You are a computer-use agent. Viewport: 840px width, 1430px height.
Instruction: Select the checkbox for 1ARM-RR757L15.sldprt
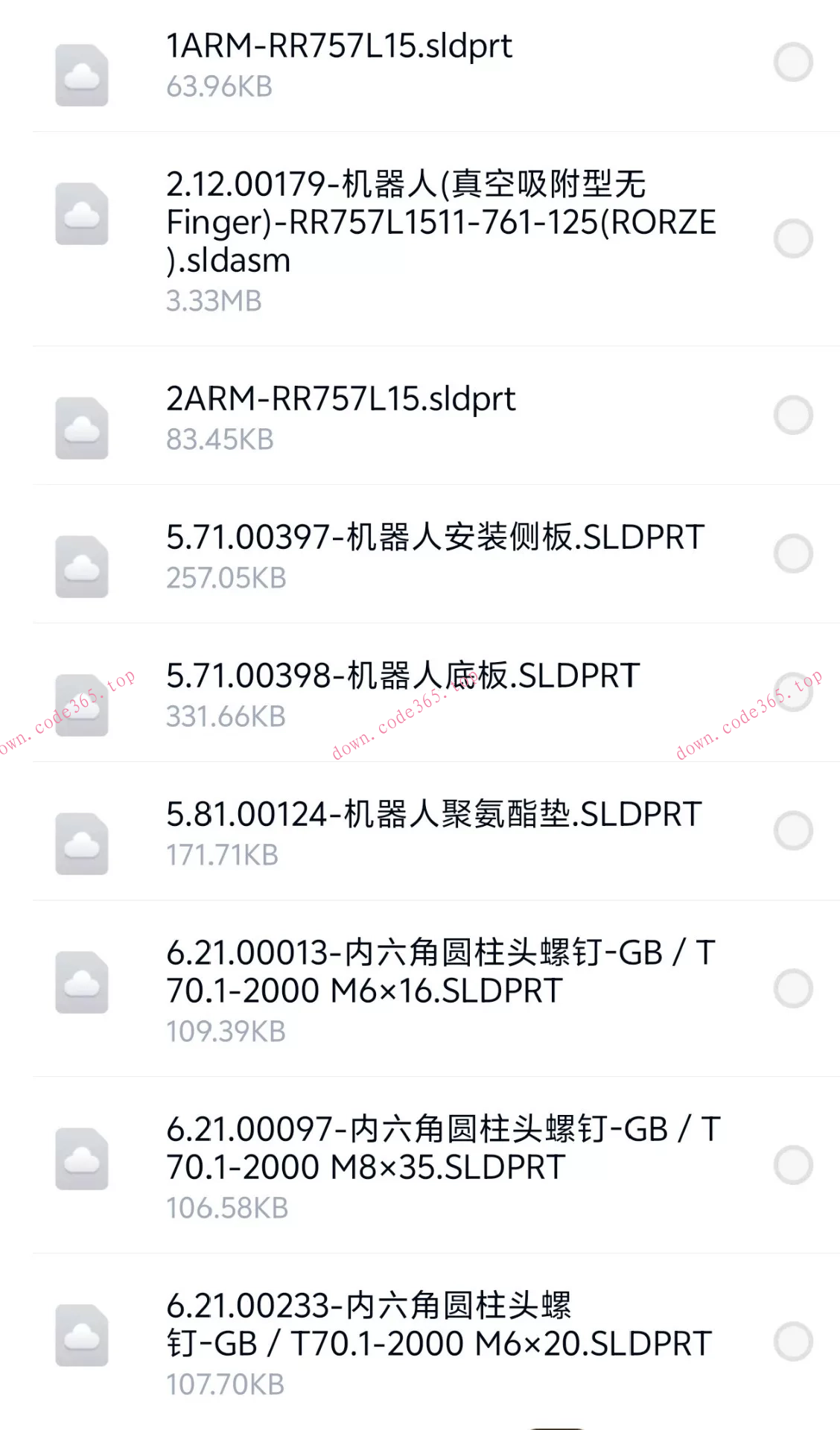coord(793,63)
